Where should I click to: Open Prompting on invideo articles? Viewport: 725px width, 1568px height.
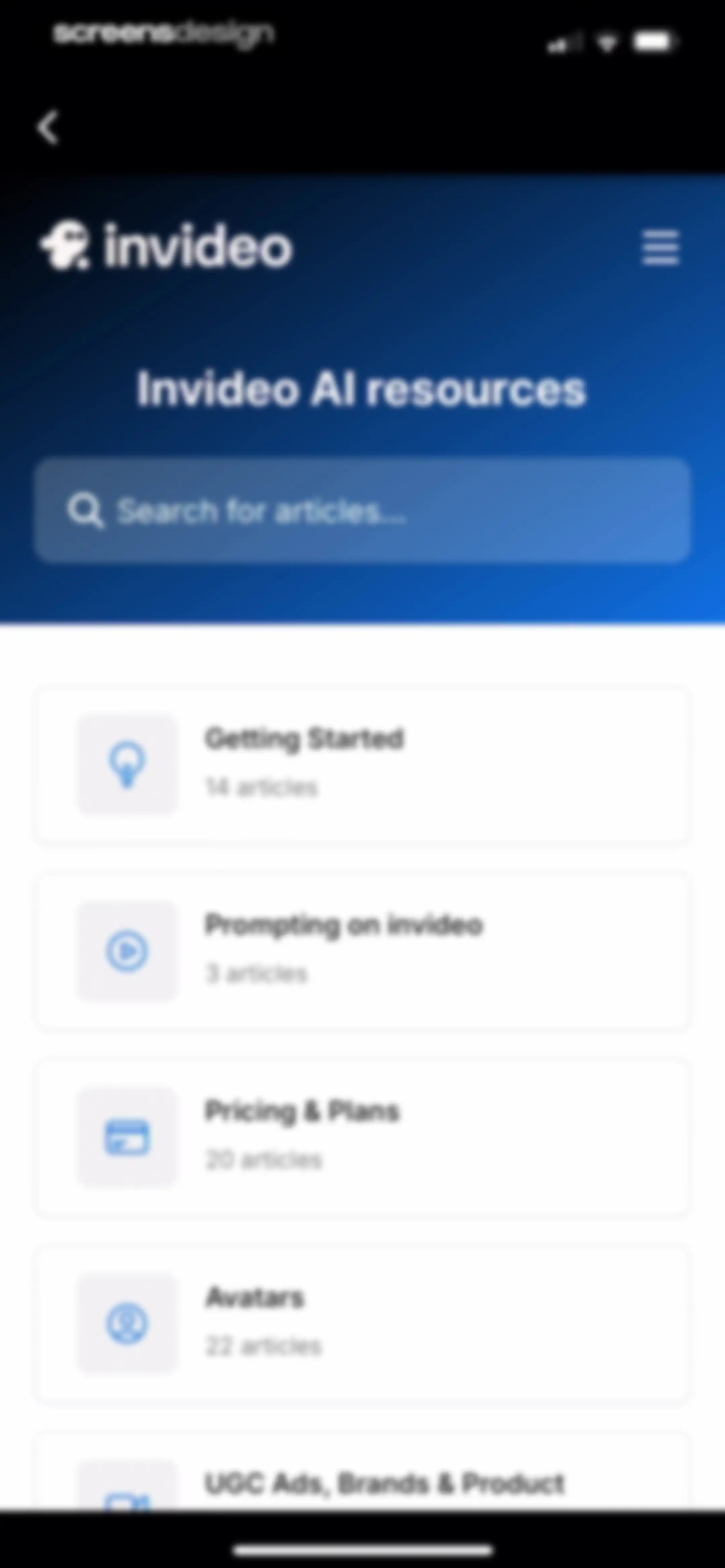[362, 950]
